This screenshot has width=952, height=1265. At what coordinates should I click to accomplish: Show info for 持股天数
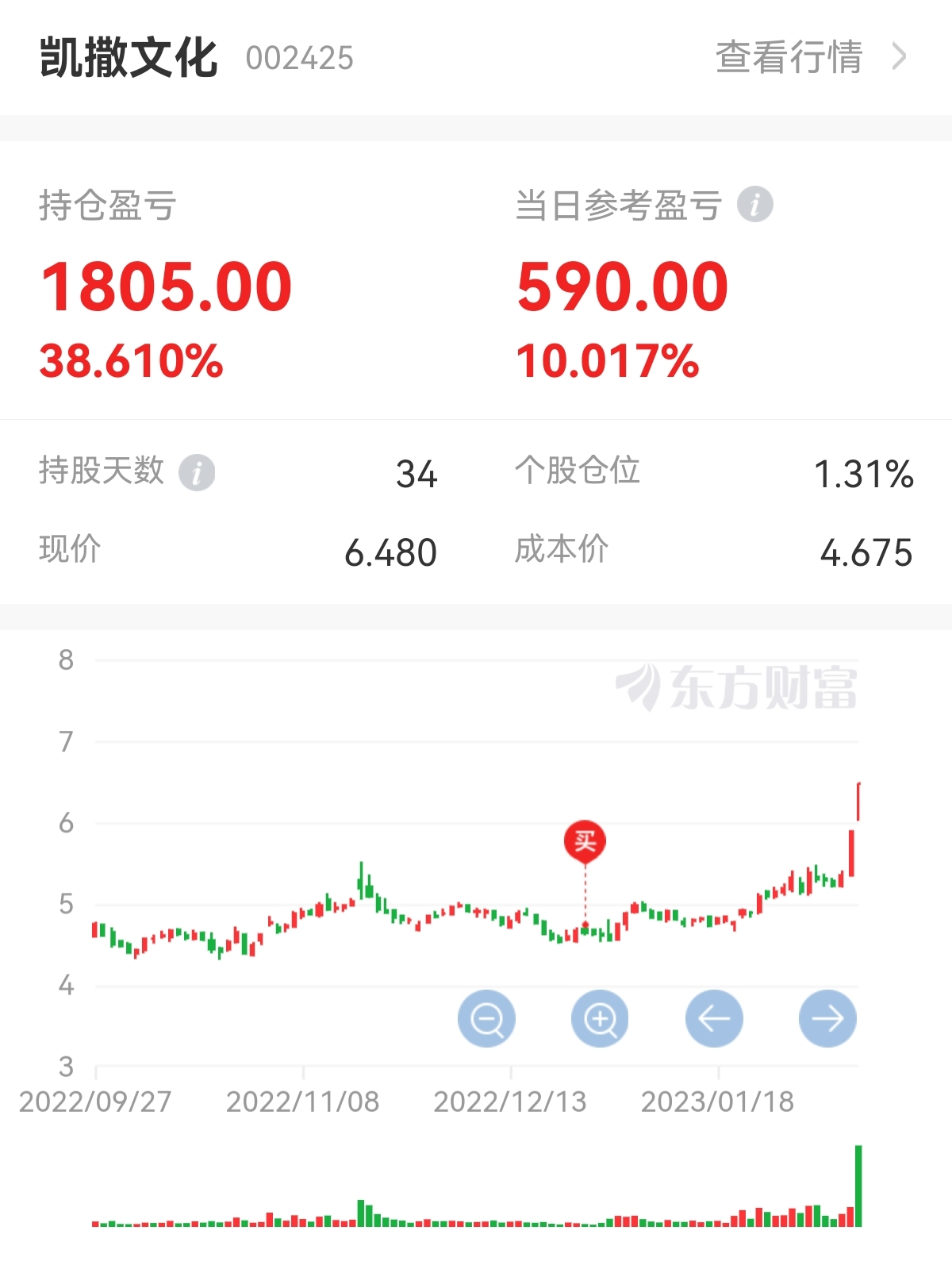coord(196,473)
